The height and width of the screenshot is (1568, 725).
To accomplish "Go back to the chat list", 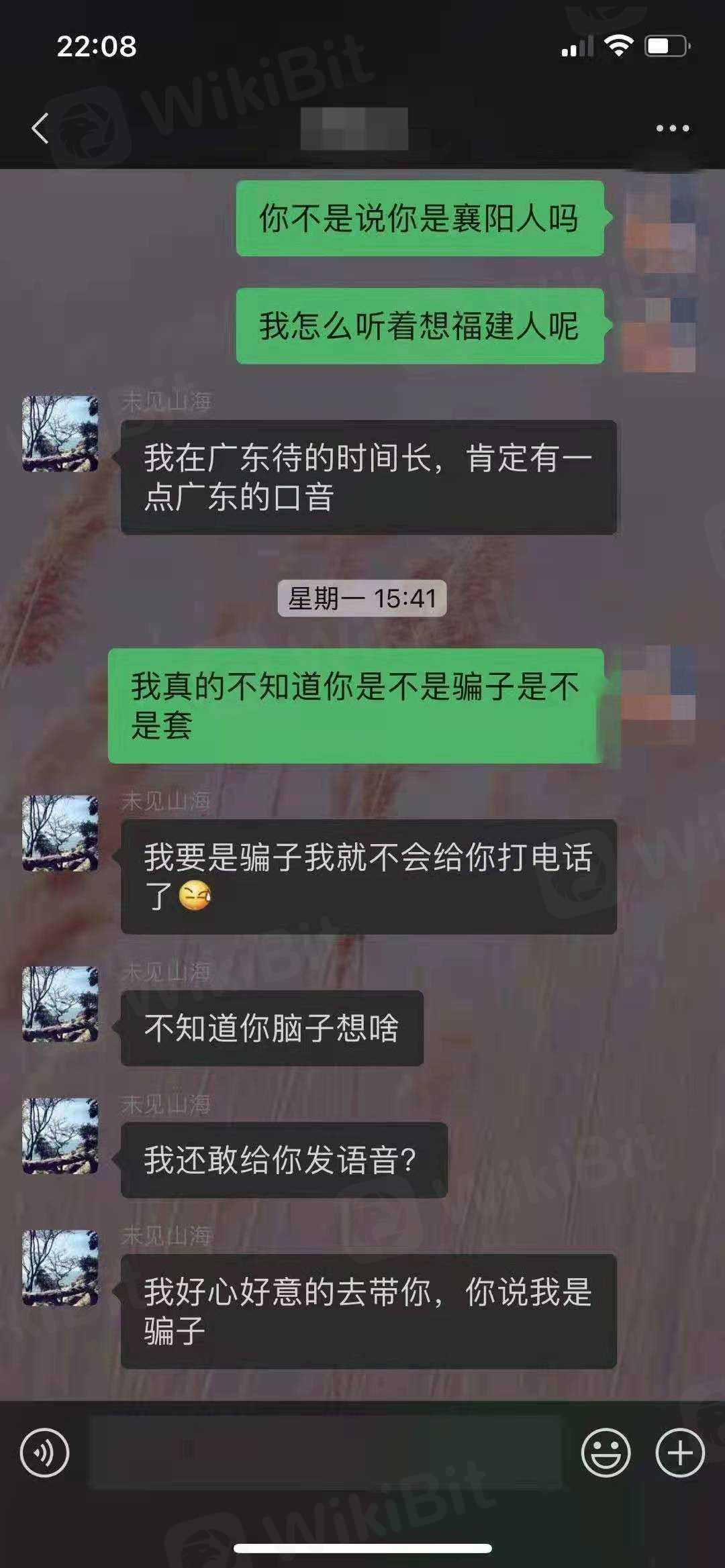I will 40,128.
